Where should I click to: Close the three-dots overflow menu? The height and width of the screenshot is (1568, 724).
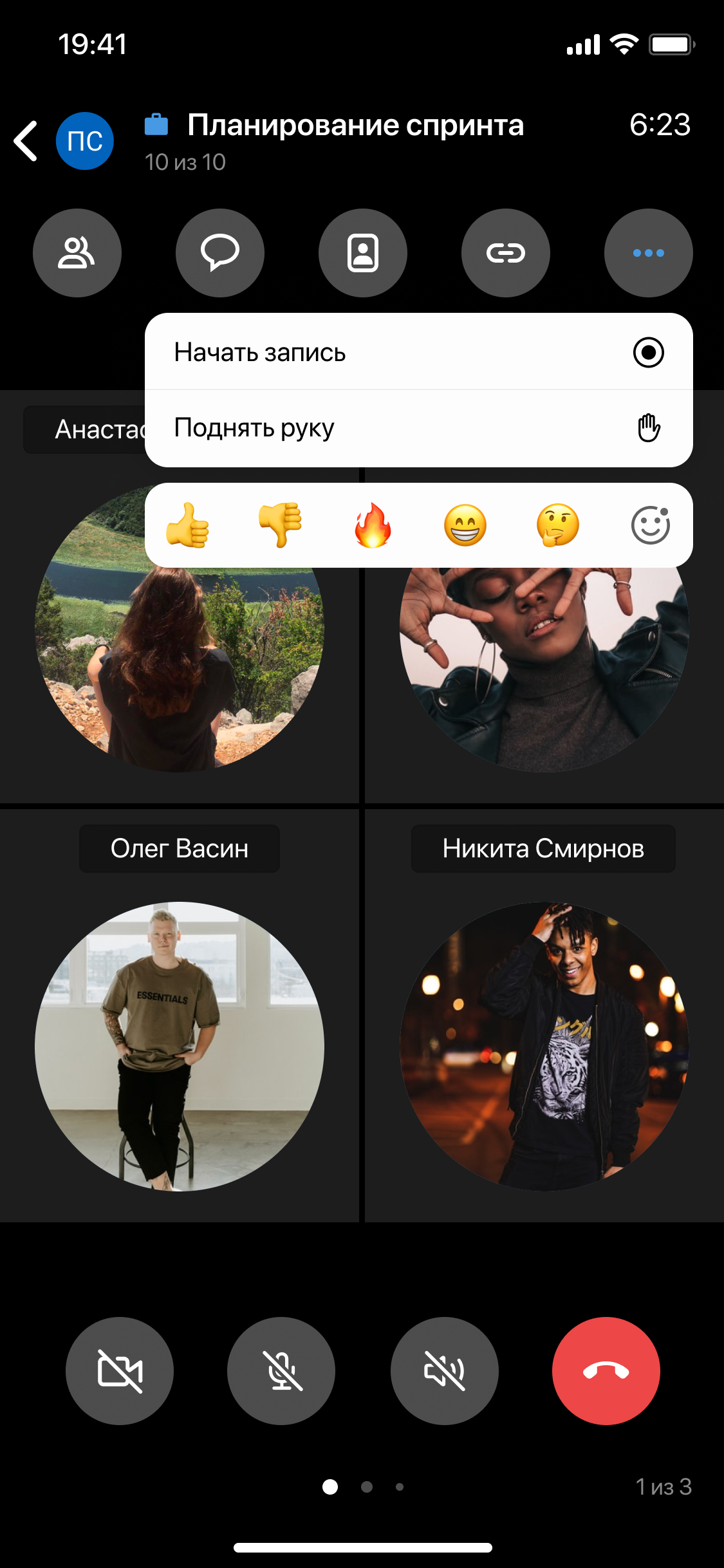coord(648,253)
